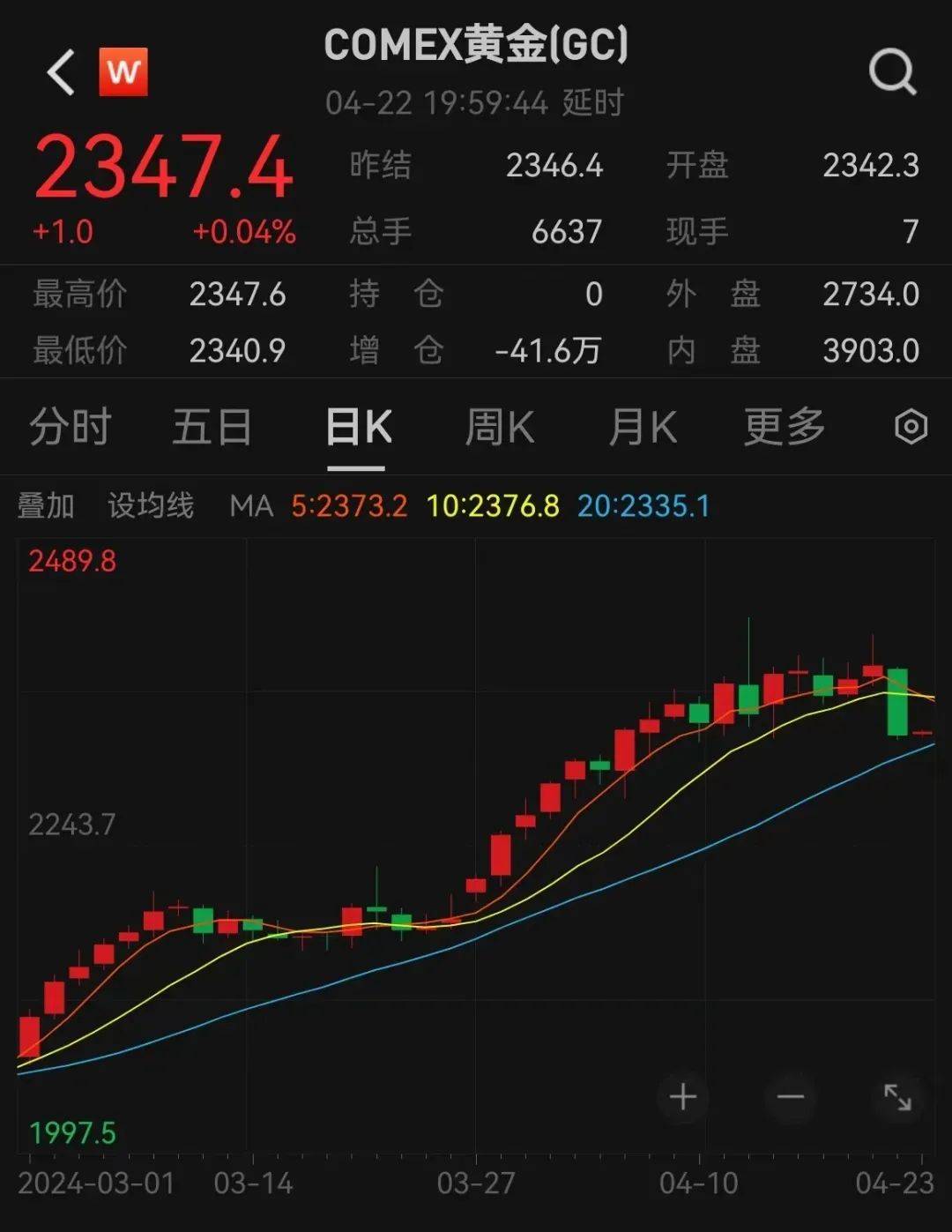Open the 周K weekly chart option
952x1232 pixels.
click(x=498, y=426)
